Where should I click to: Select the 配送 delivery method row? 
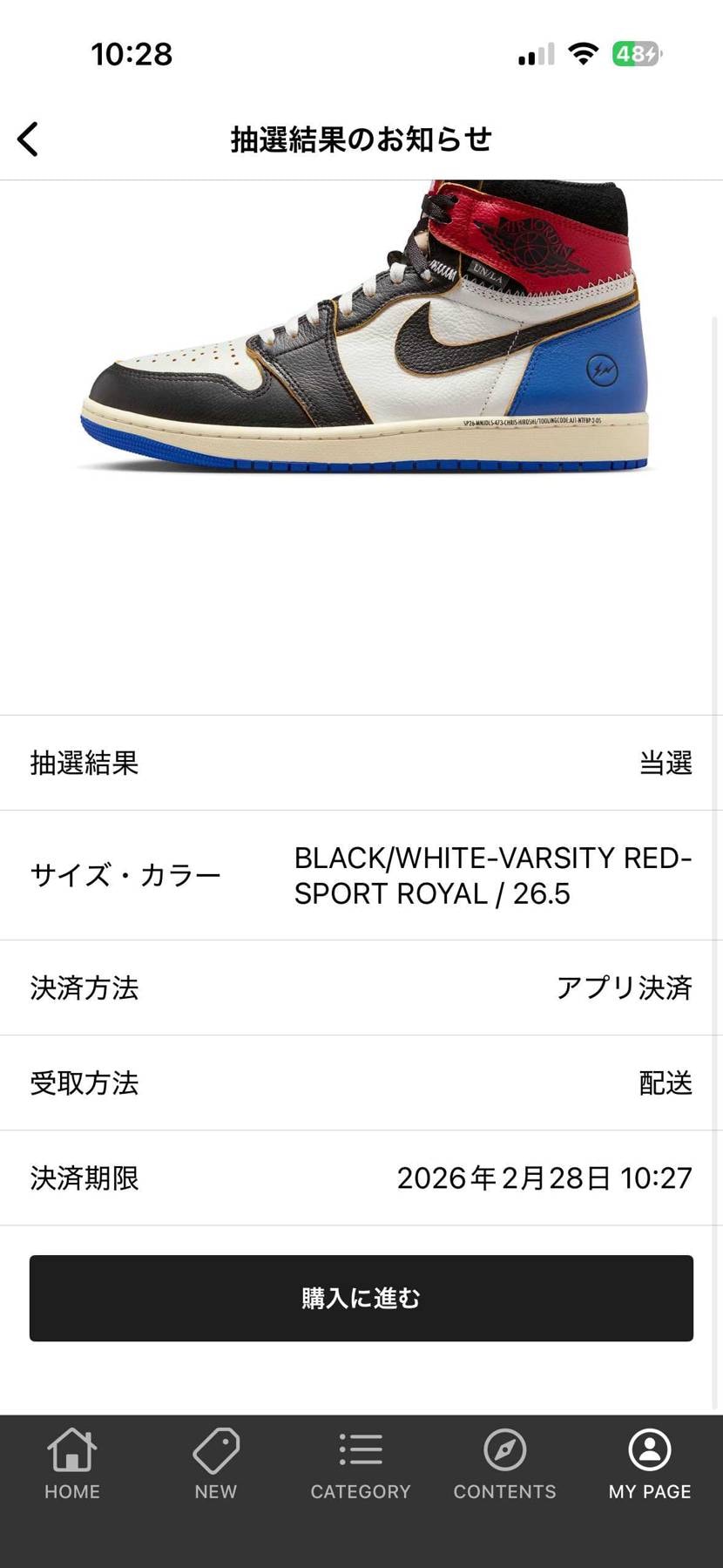[666, 1083]
